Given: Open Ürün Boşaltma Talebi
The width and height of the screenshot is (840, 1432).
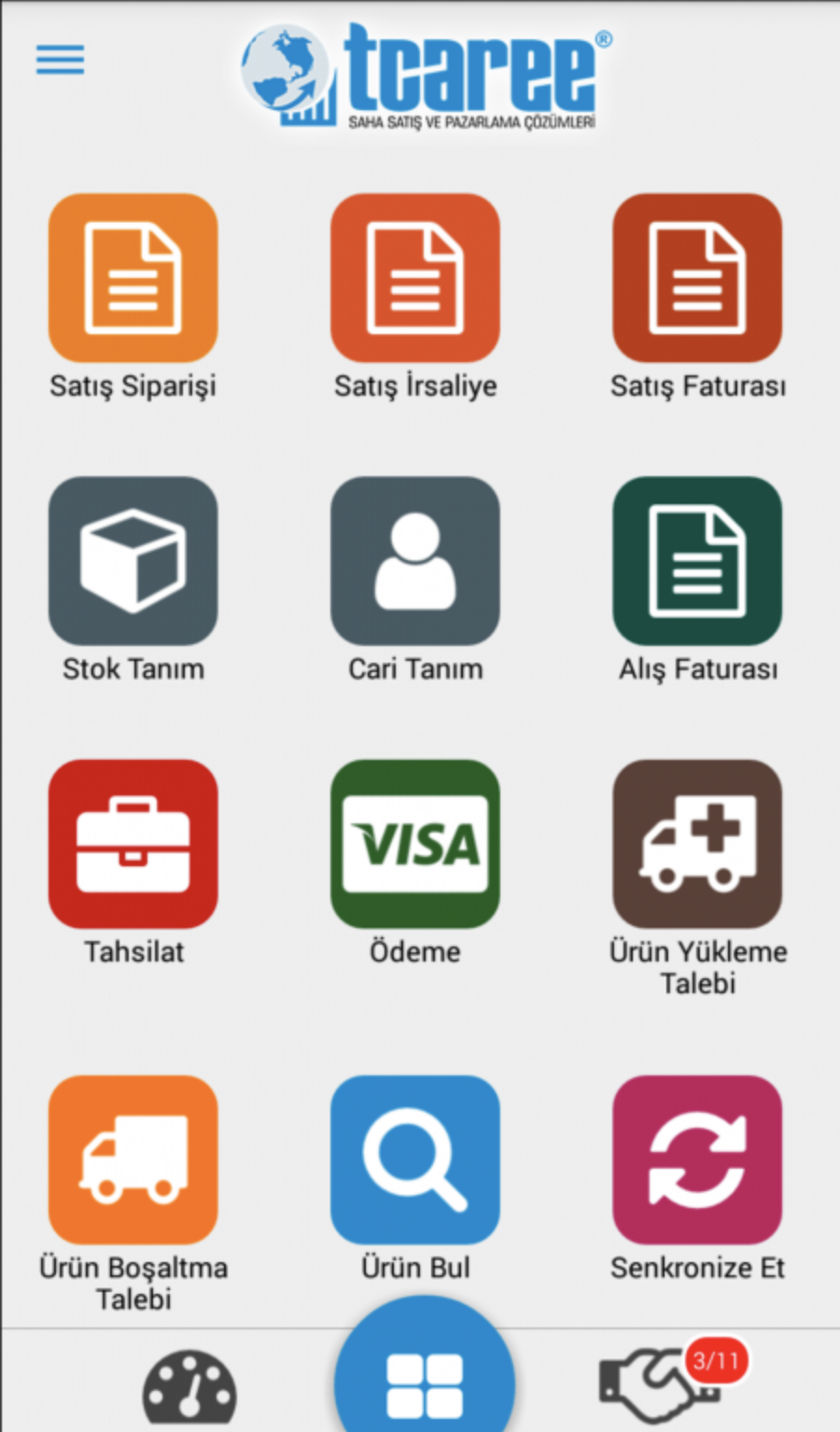Looking at the screenshot, I should (x=133, y=1159).
